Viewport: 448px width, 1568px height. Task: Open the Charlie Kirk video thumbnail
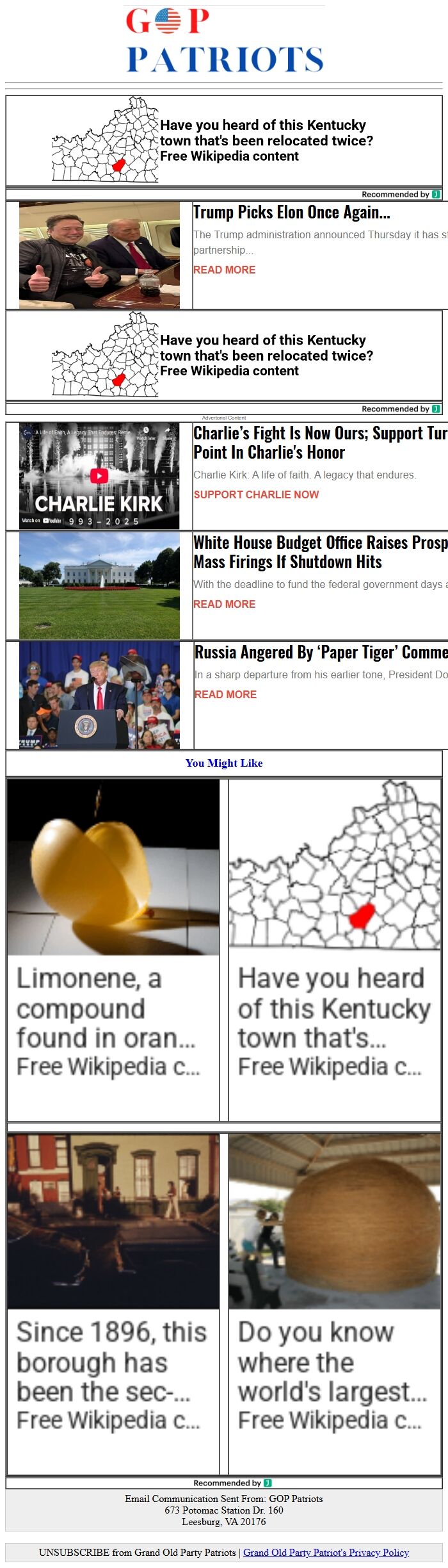coord(99,475)
